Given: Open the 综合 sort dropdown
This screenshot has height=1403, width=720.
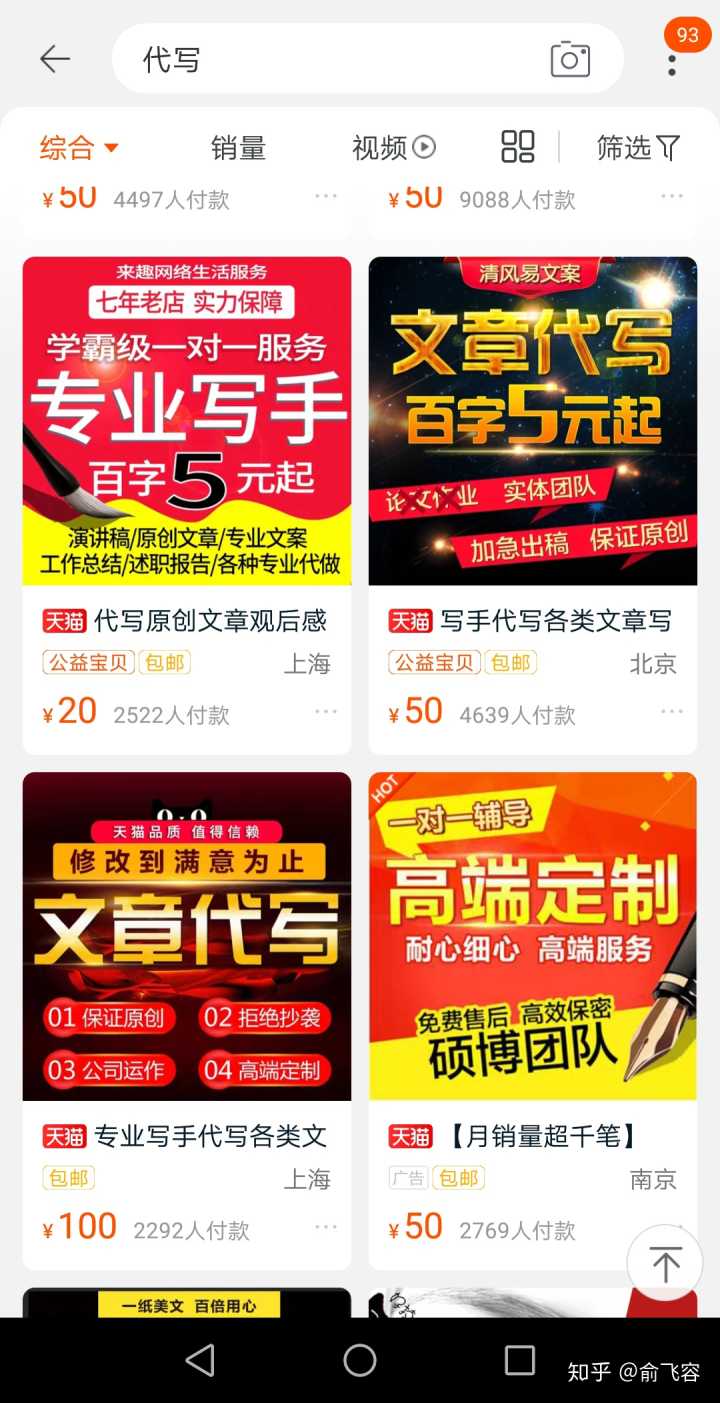Looking at the screenshot, I should 79,148.
